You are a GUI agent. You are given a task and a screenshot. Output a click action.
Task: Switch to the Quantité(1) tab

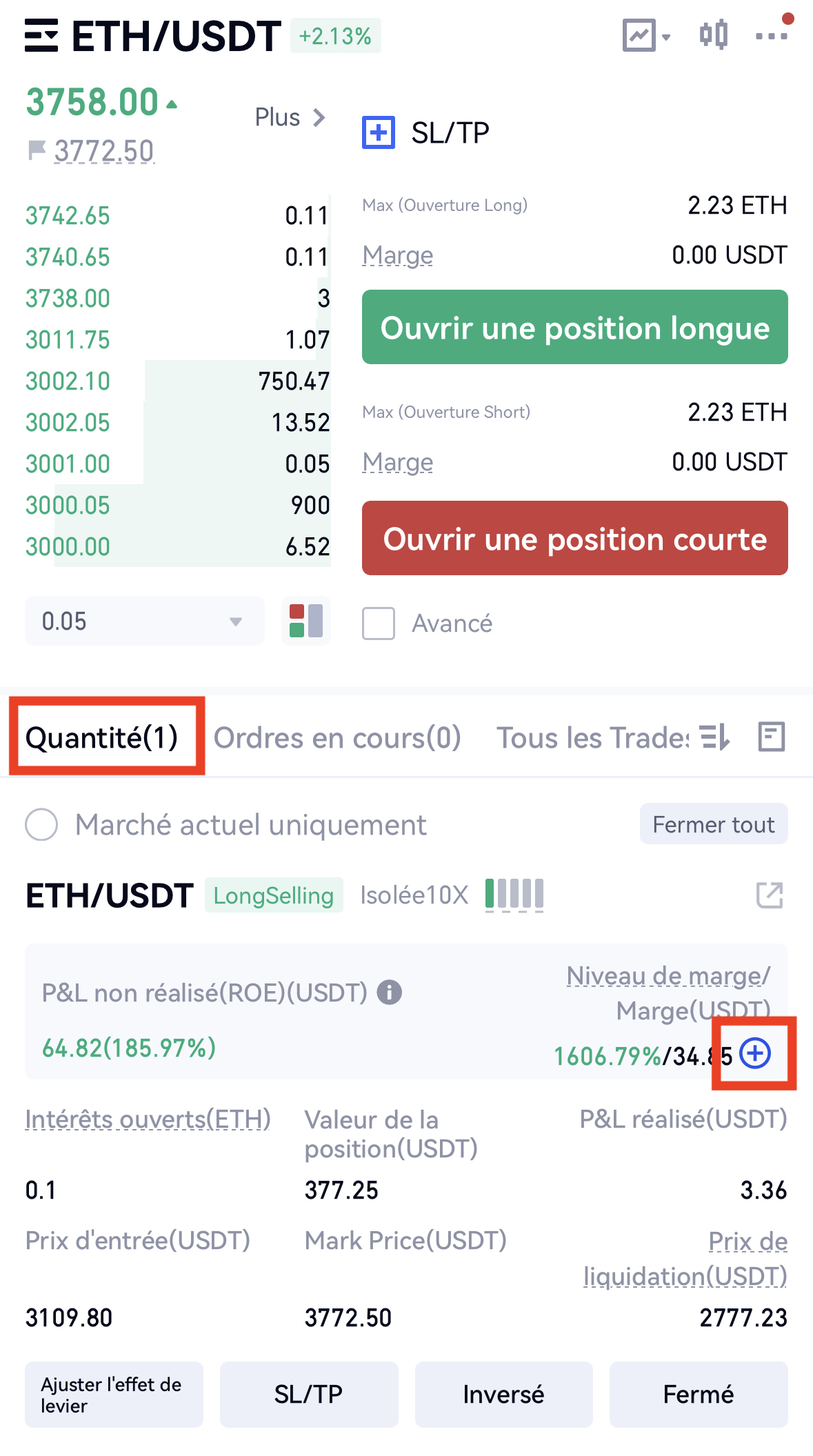pos(102,737)
